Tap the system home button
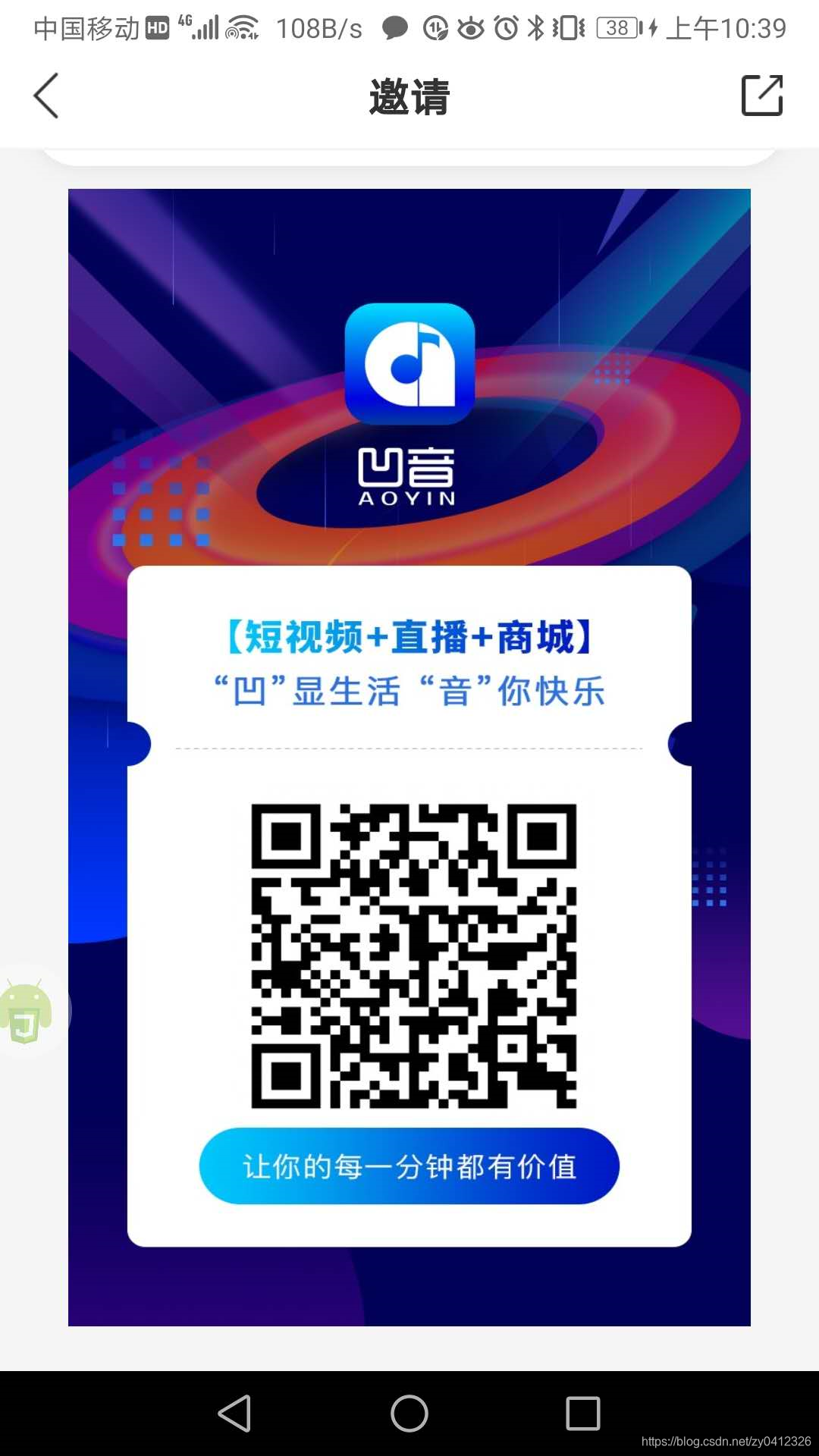The image size is (819, 1456). point(409,1414)
